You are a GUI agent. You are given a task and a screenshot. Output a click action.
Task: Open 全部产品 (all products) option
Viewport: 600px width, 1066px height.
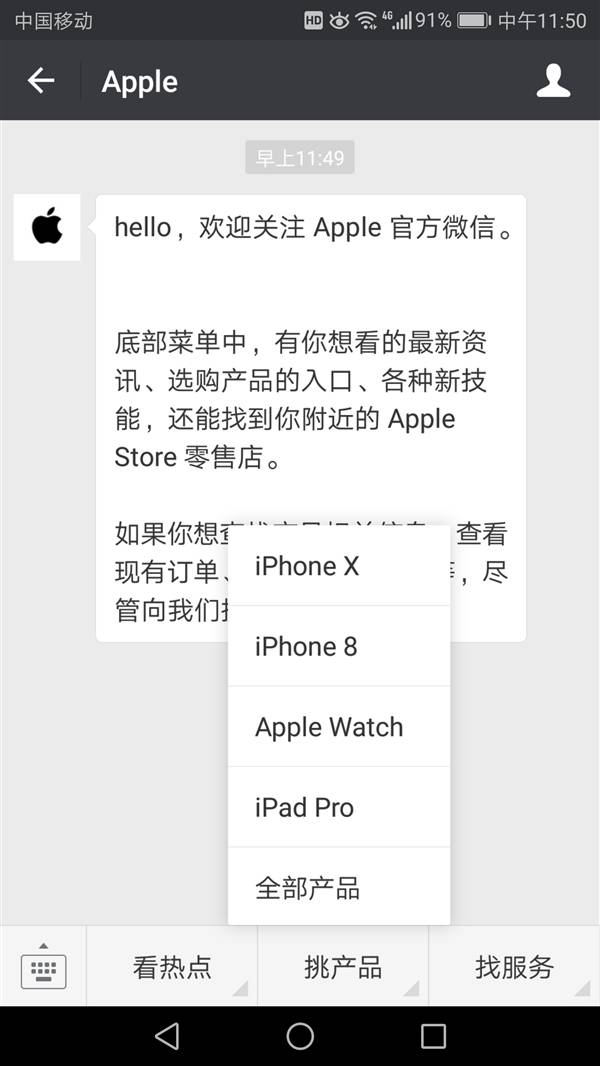338,888
